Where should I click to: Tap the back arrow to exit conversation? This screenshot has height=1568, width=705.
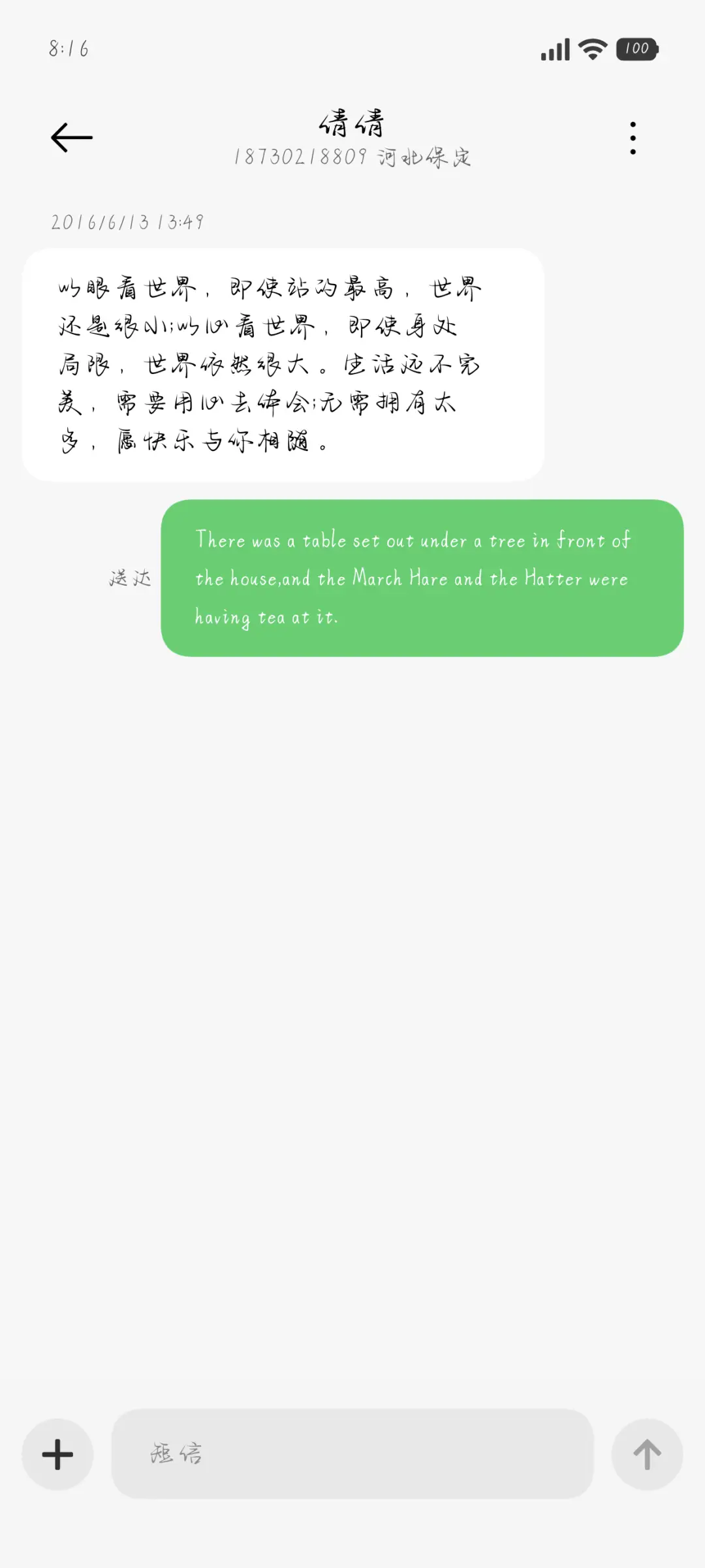(70, 136)
